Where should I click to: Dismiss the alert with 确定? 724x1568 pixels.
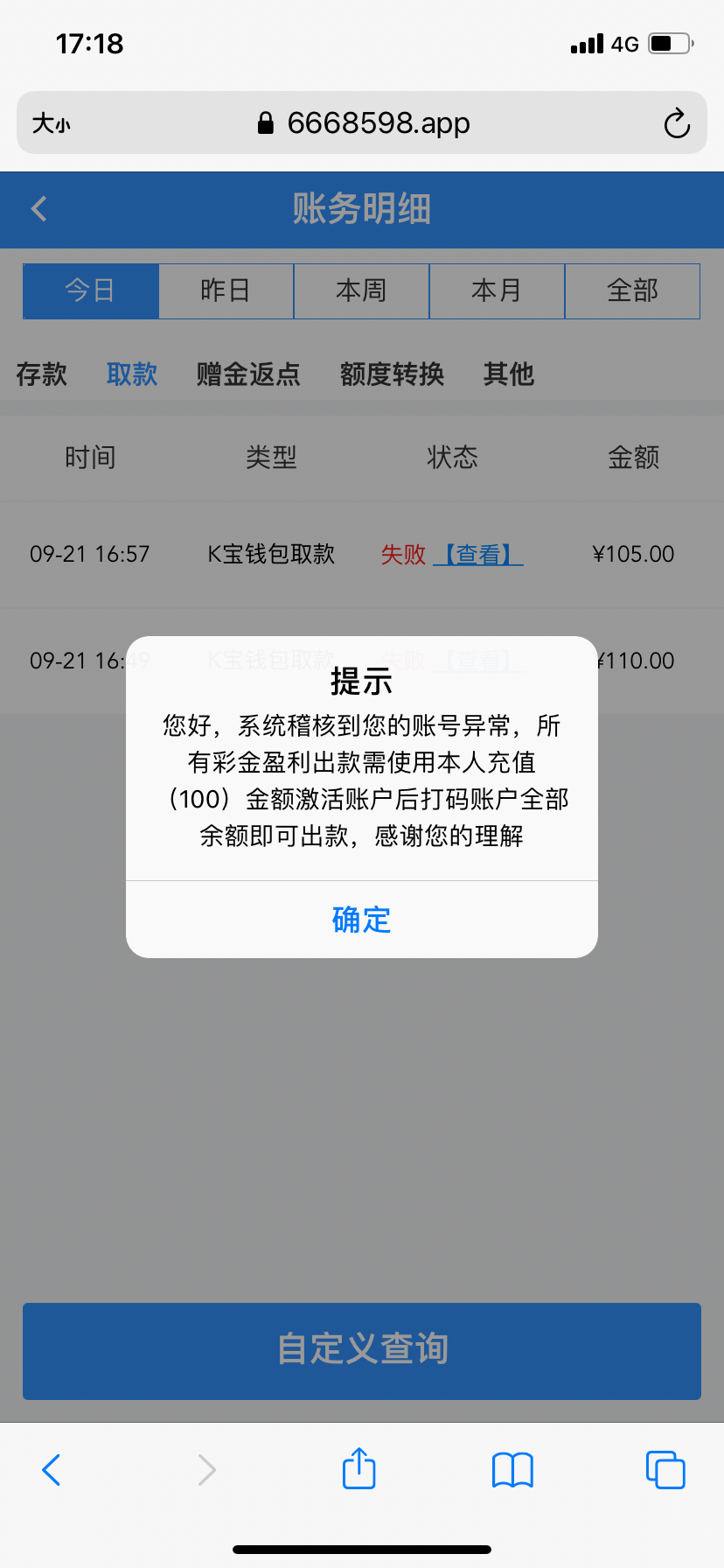361,920
